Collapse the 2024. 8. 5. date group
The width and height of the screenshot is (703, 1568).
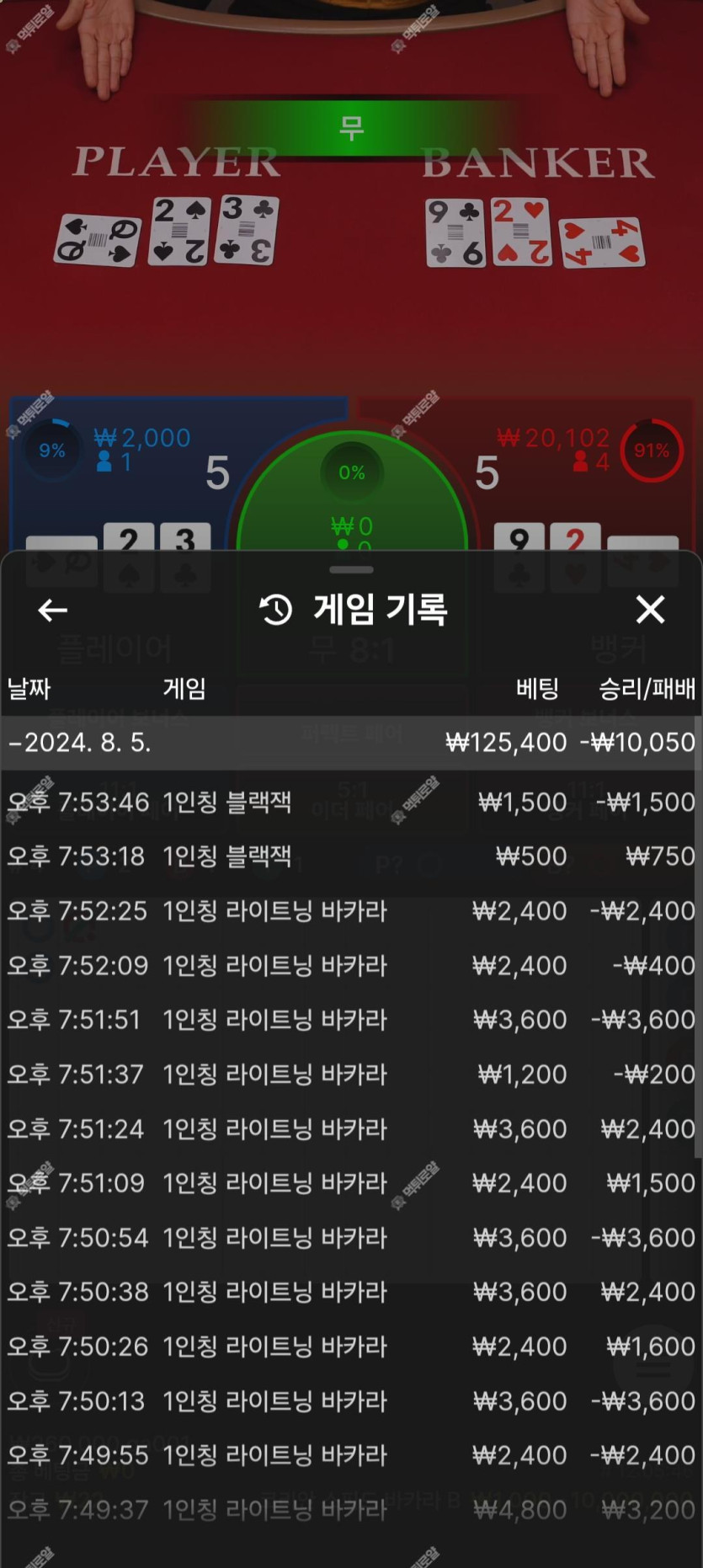click(80, 743)
